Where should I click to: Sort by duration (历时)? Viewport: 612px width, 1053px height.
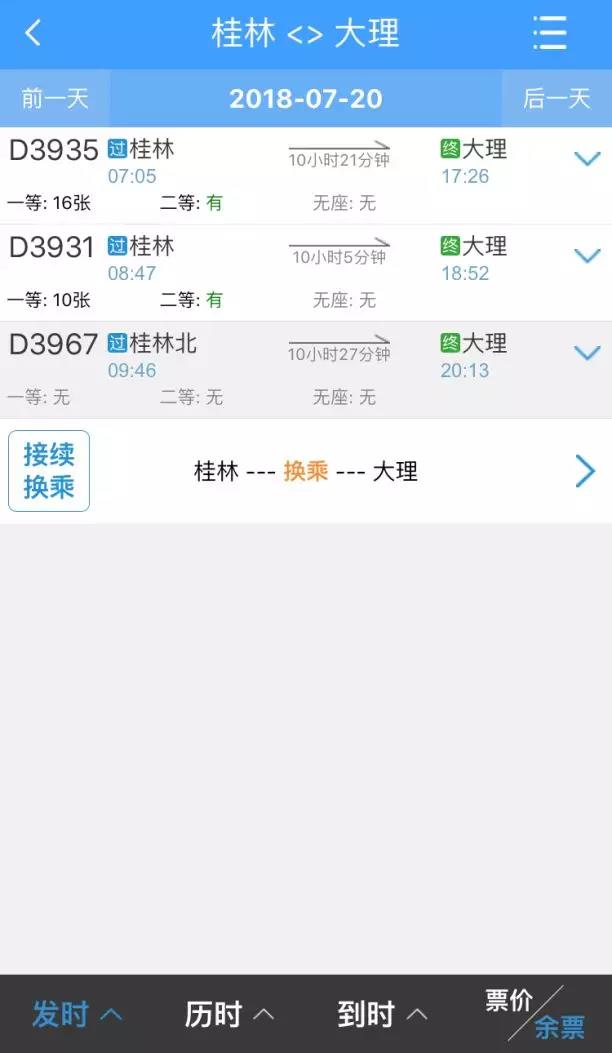(229, 1014)
